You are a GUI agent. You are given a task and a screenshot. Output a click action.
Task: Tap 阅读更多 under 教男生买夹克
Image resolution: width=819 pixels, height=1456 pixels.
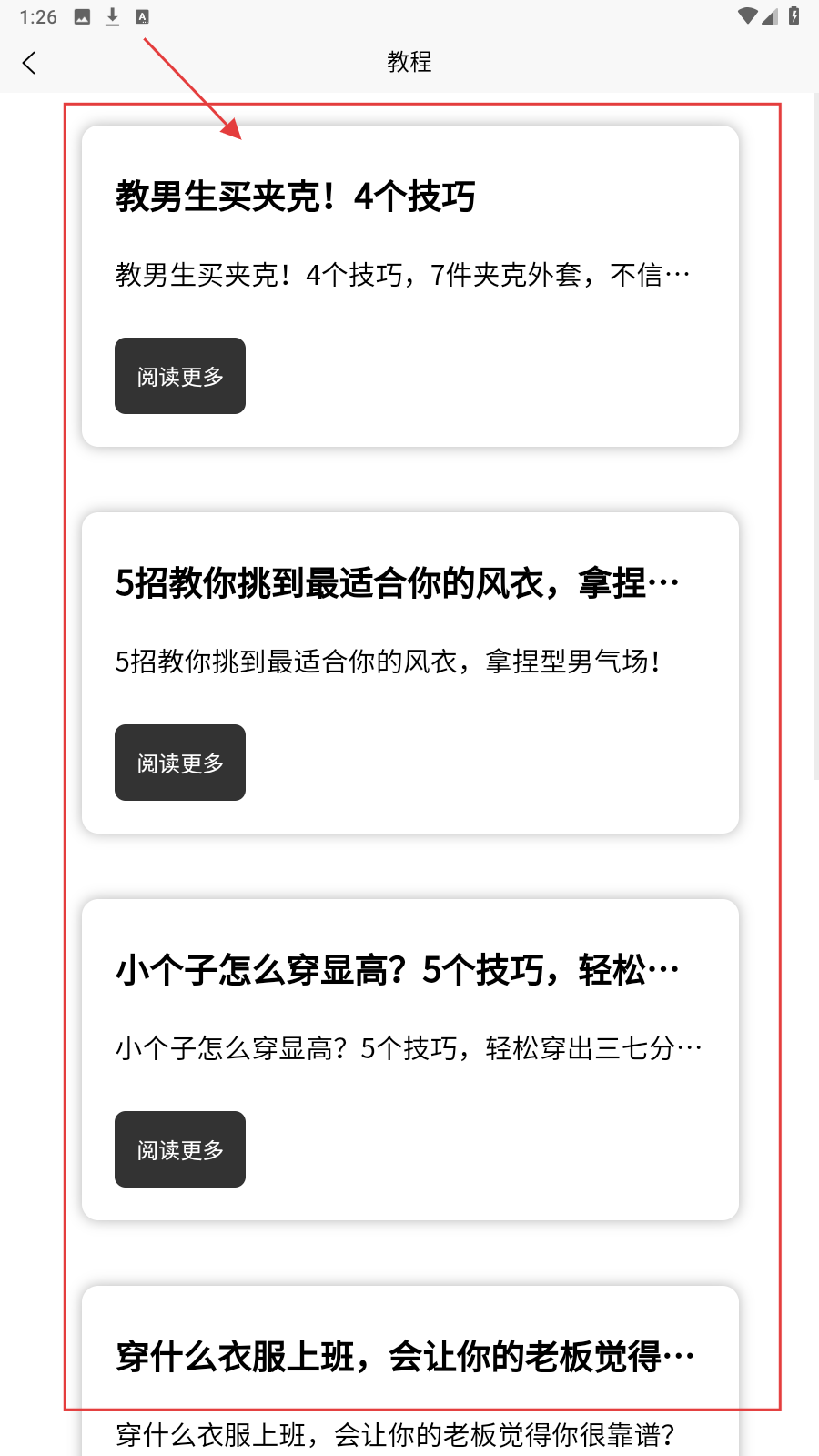pos(180,376)
